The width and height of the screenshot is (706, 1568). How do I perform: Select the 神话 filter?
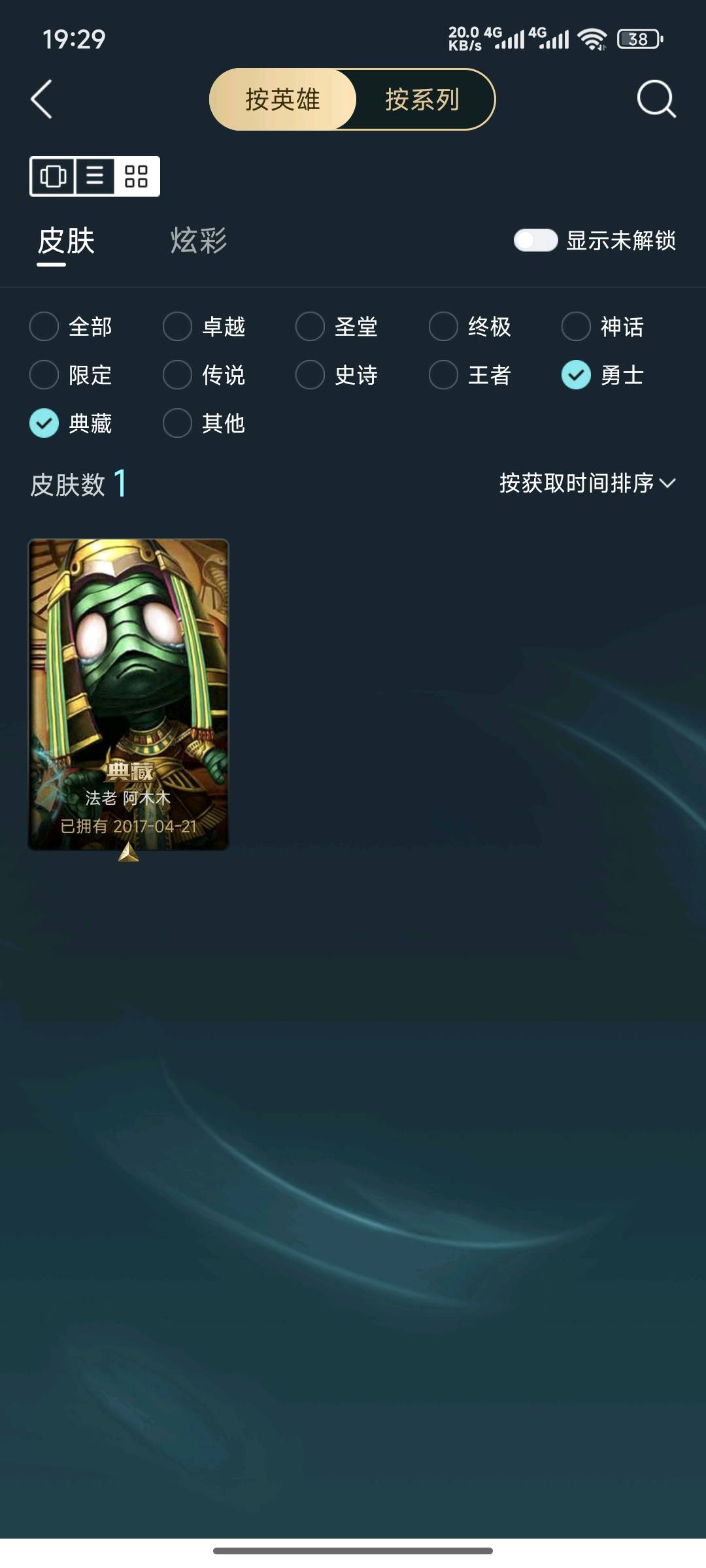[x=576, y=327]
